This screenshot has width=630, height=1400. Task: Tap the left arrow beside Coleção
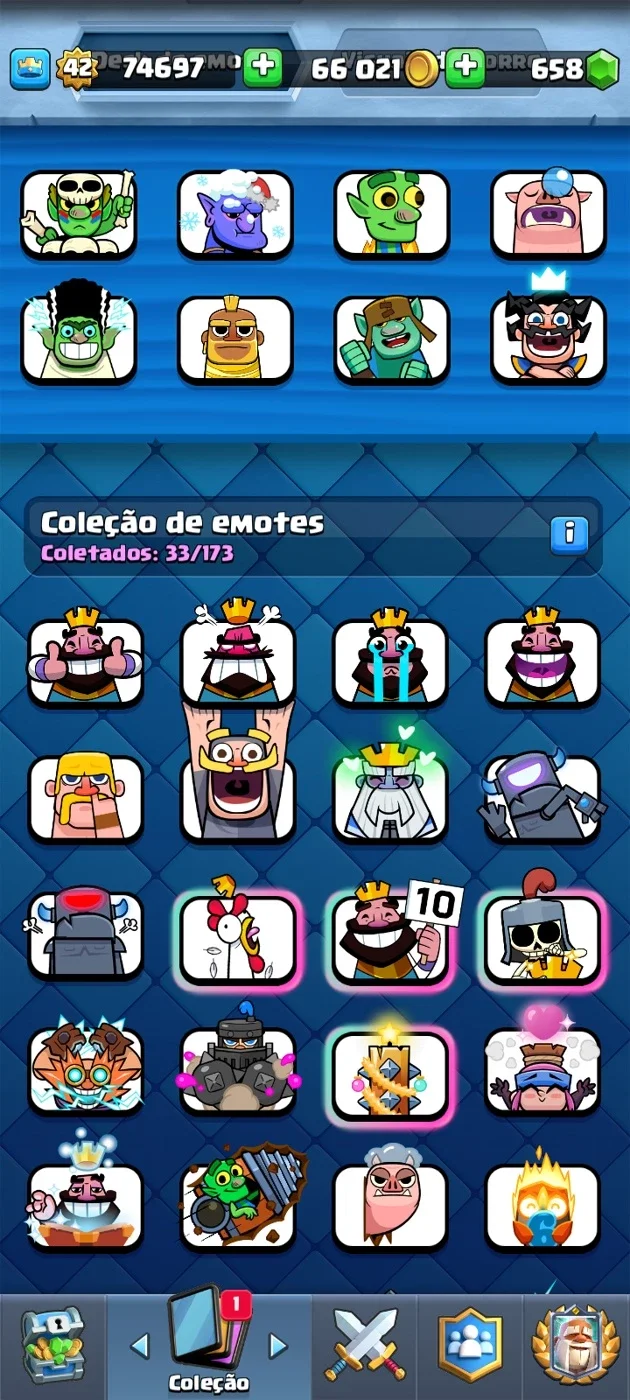pyautogui.click(x=139, y=1345)
